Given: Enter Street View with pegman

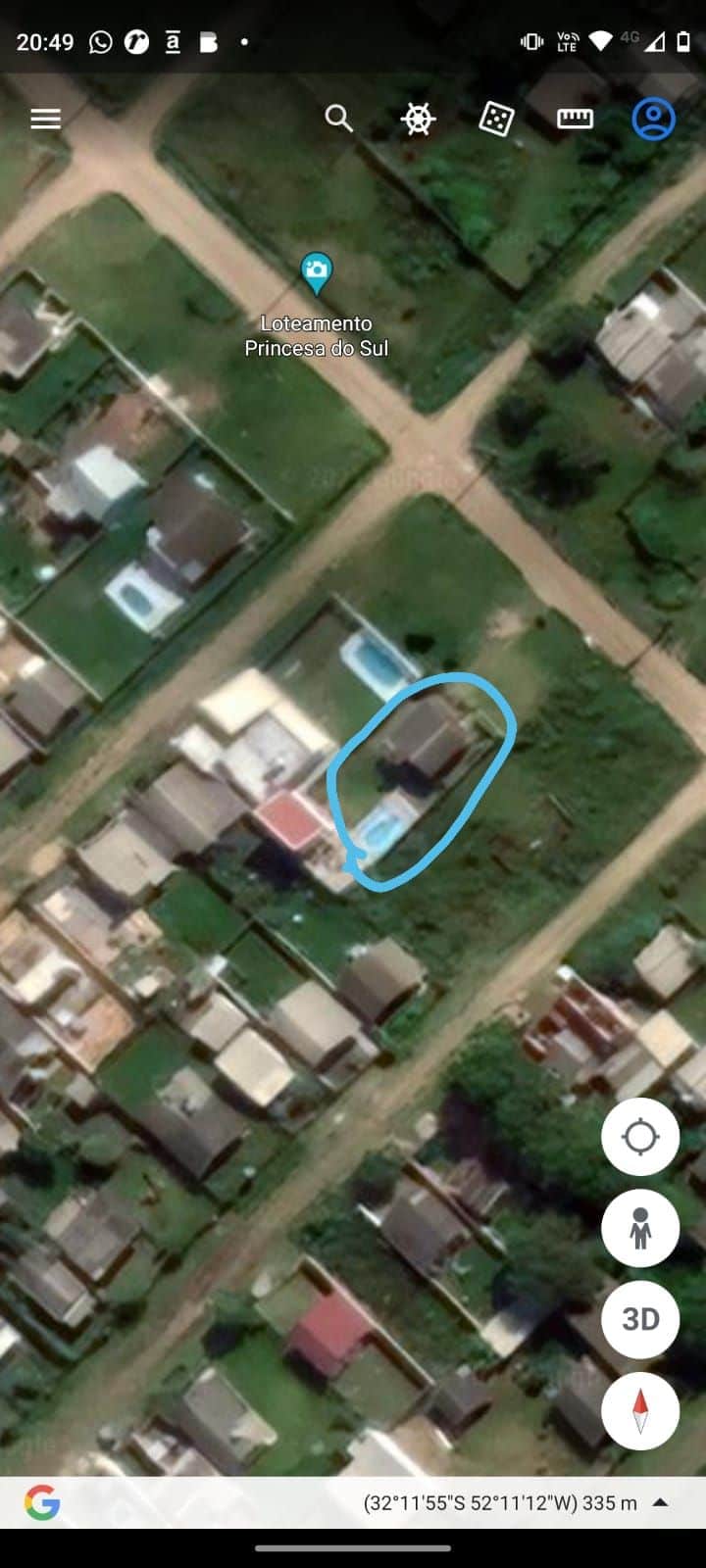Looking at the screenshot, I should 640,1228.
